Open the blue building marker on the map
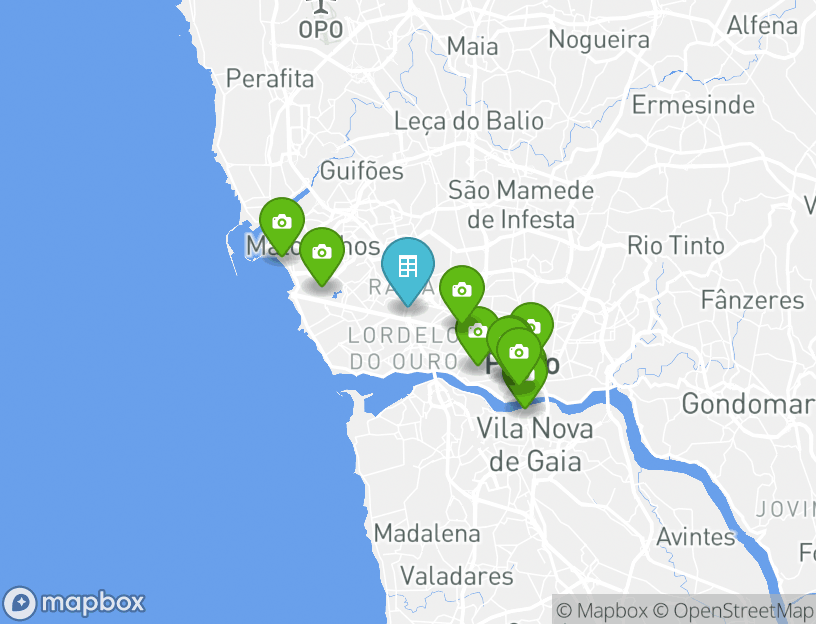 pyautogui.click(x=407, y=268)
